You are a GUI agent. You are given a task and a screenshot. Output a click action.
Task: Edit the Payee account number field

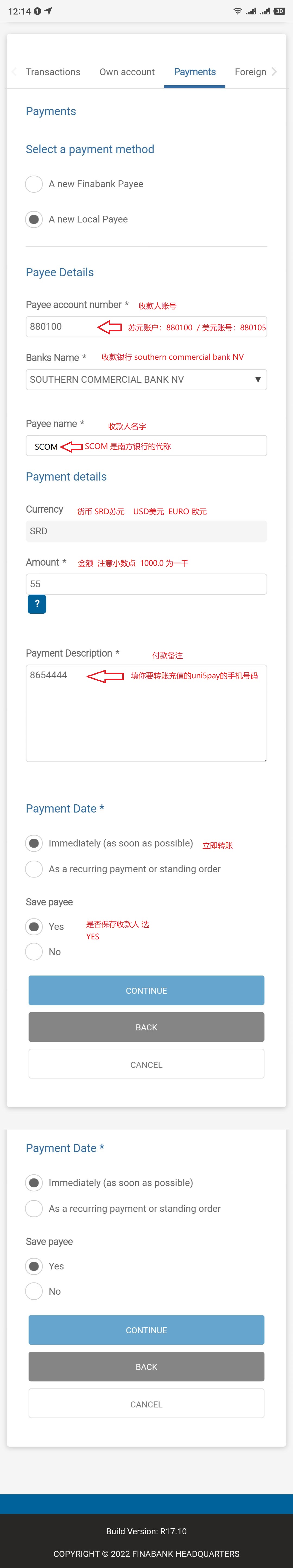pos(61,327)
